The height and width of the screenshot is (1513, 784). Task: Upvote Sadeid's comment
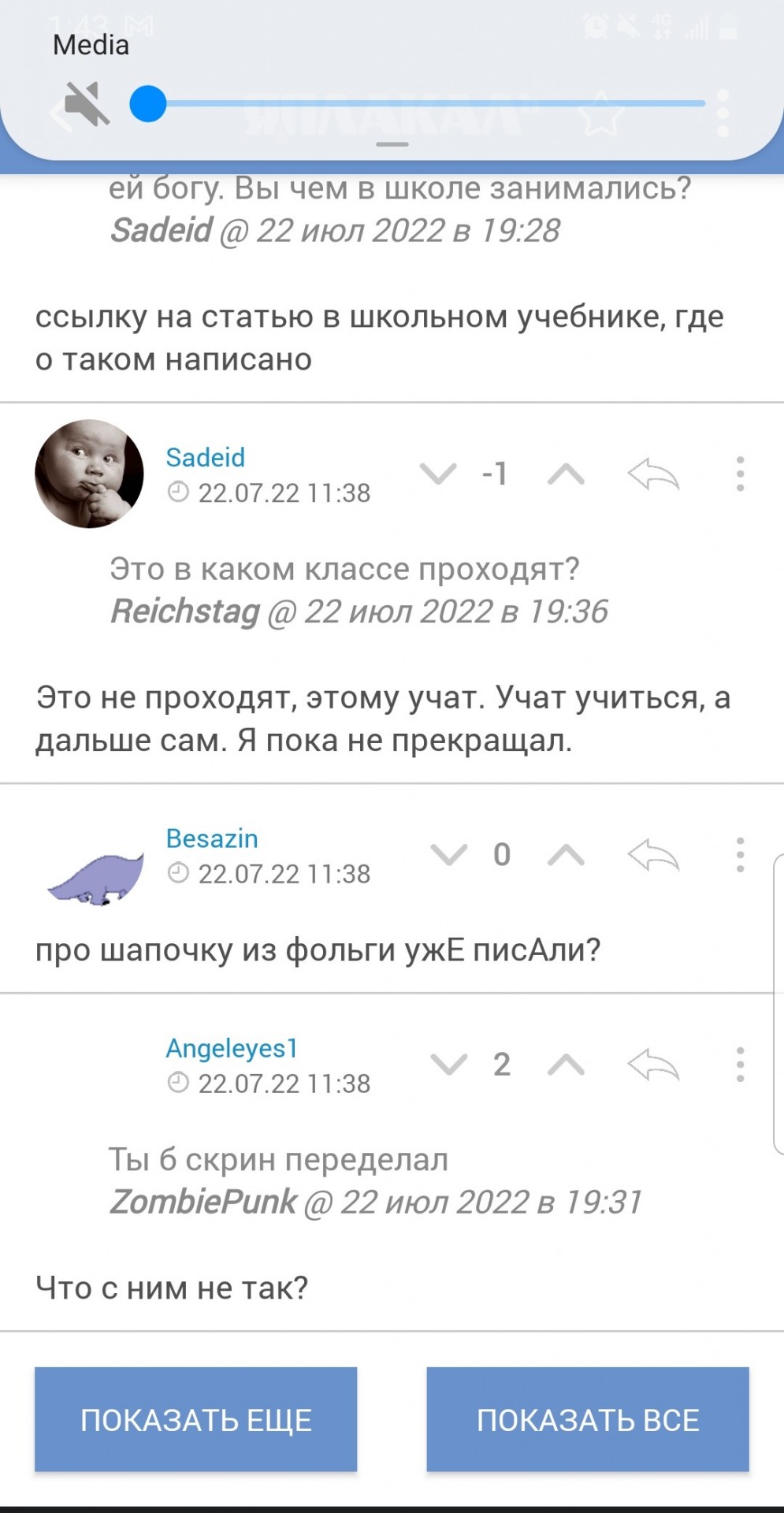click(566, 474)
